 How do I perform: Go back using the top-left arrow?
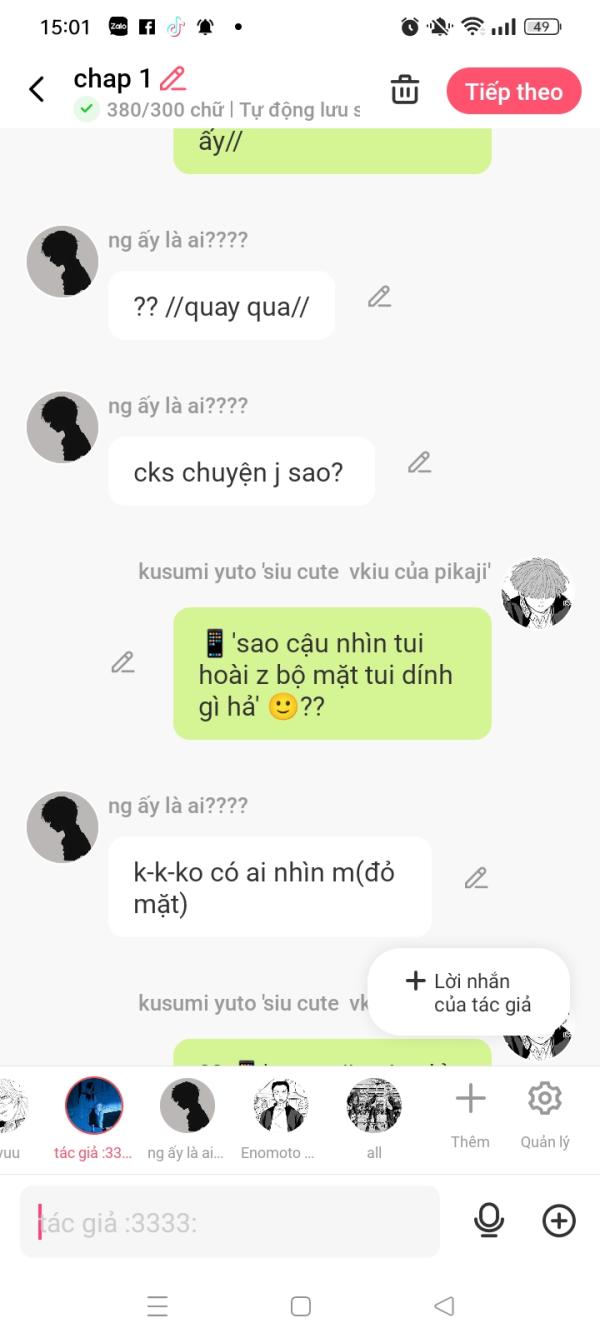point(37,90)
